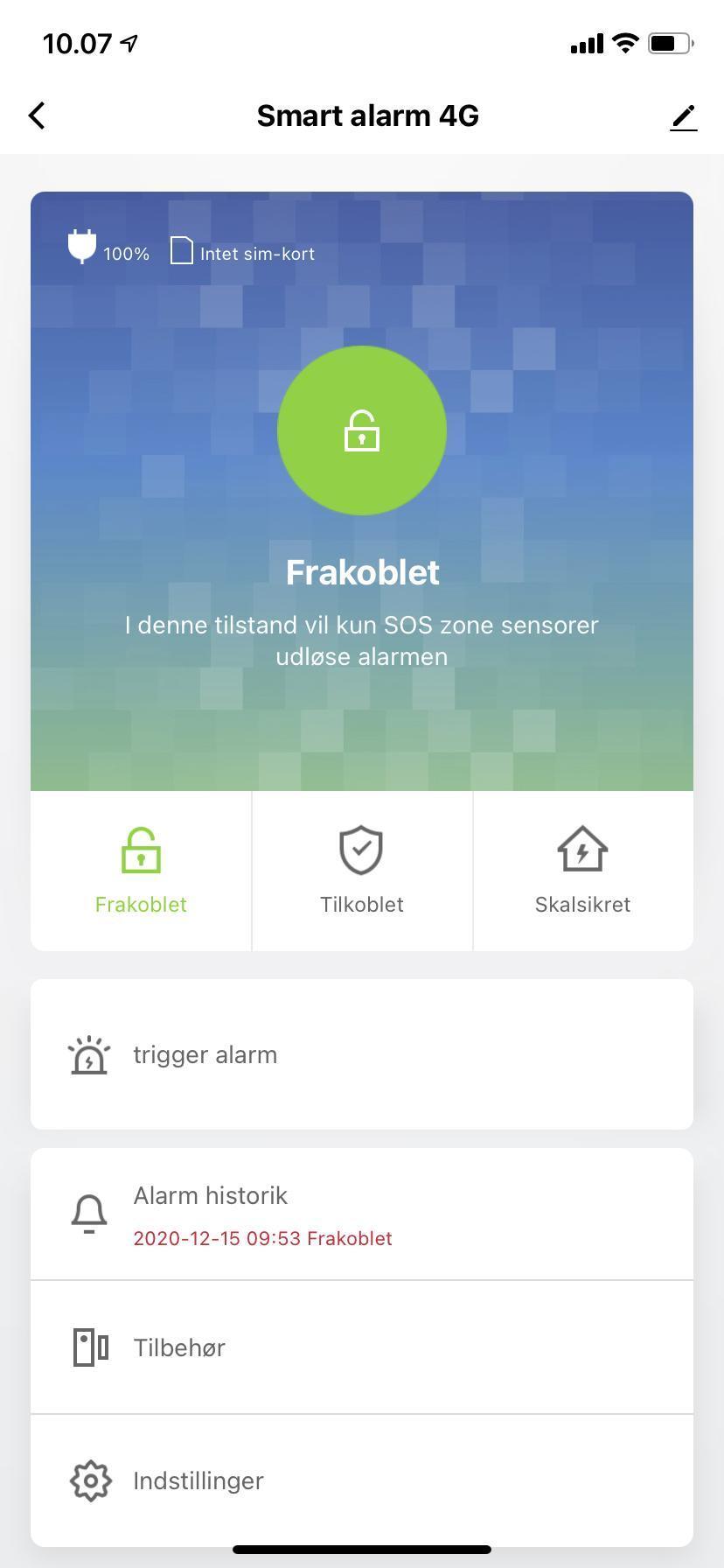
Task: Select the Frakoblet mode
Action: pos(141,871)
